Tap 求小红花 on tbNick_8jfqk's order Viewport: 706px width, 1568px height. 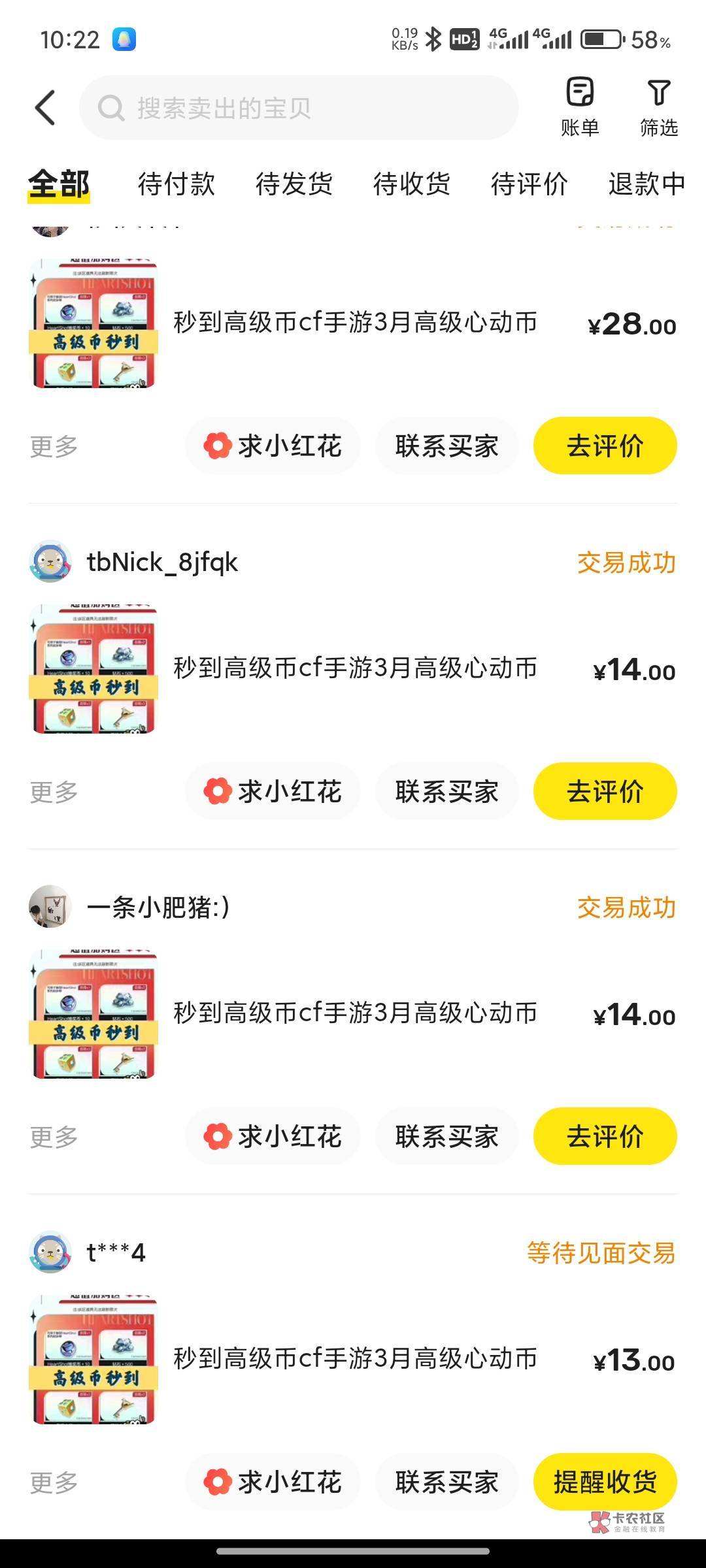[x=273, y=792]
